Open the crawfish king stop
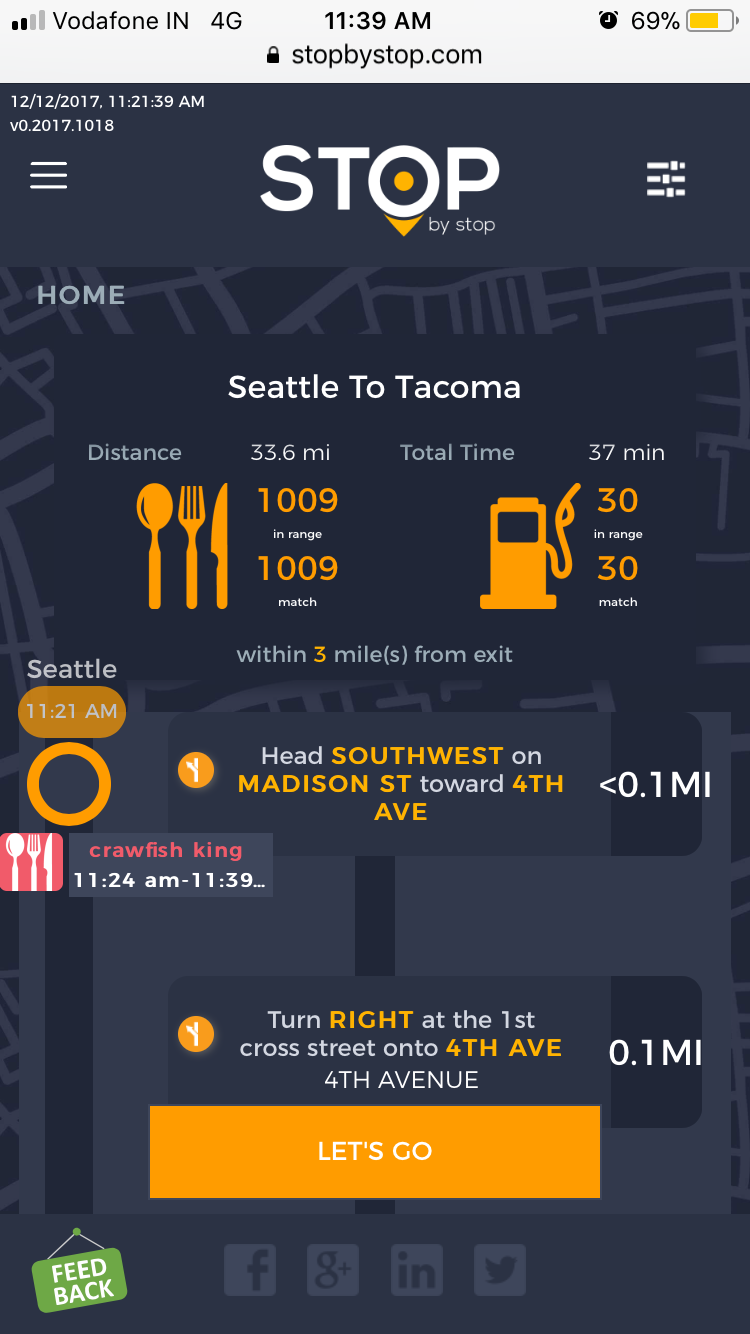The height and width of the screenshot is (1334, 750). point(168,864)
